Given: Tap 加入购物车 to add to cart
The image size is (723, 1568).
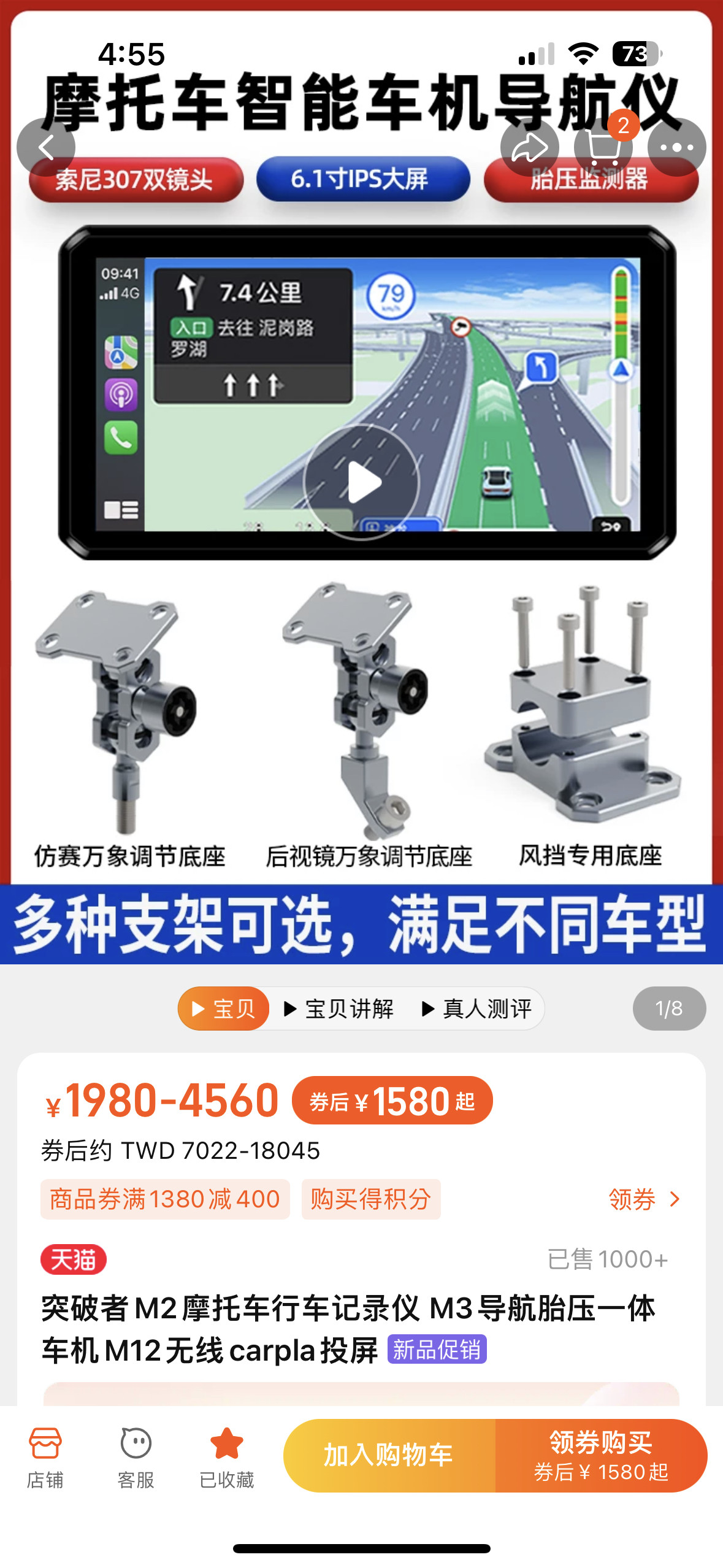Looking at the screenshot, I should (x=389, y=1455).
